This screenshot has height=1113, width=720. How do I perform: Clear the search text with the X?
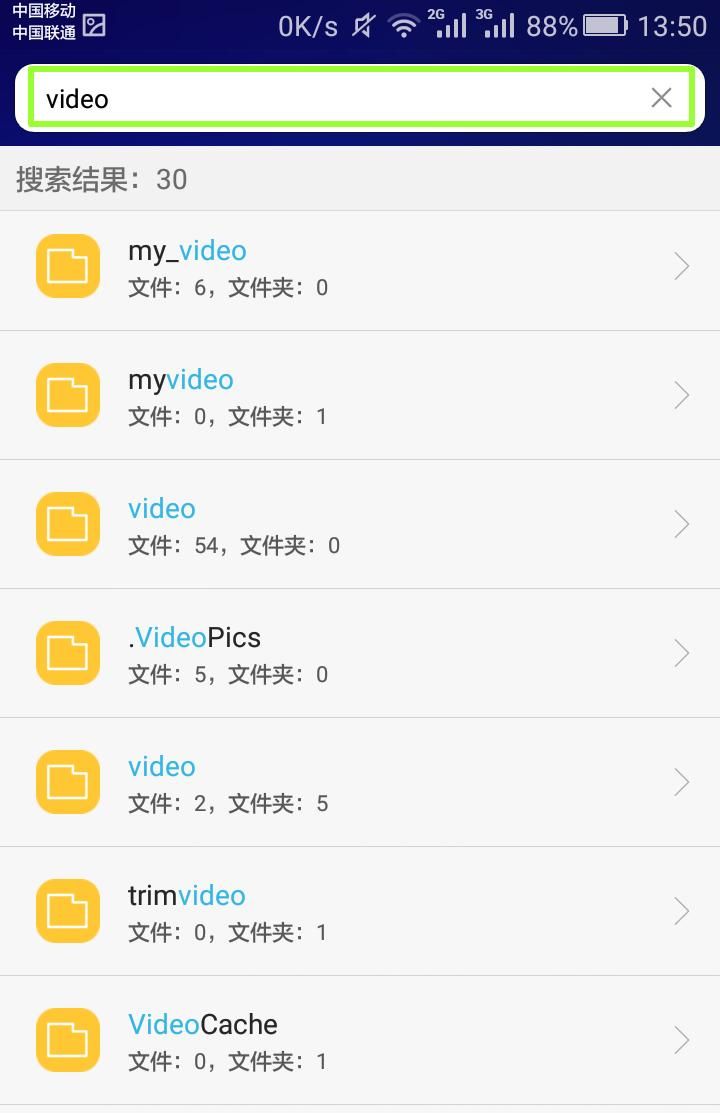661,97
